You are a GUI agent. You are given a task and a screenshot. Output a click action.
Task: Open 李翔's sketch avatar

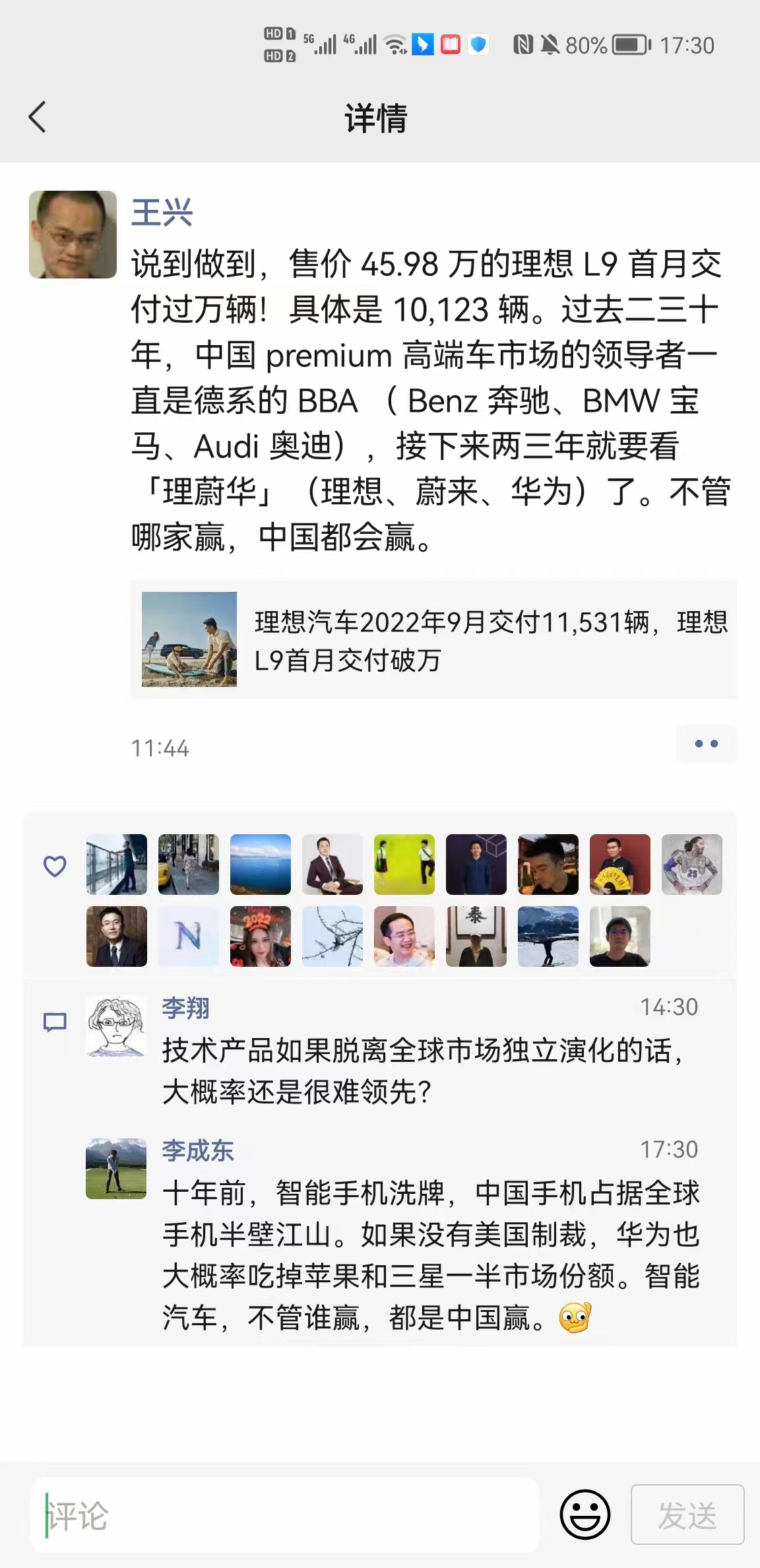pyautogui.click(x=116, y=1026)
